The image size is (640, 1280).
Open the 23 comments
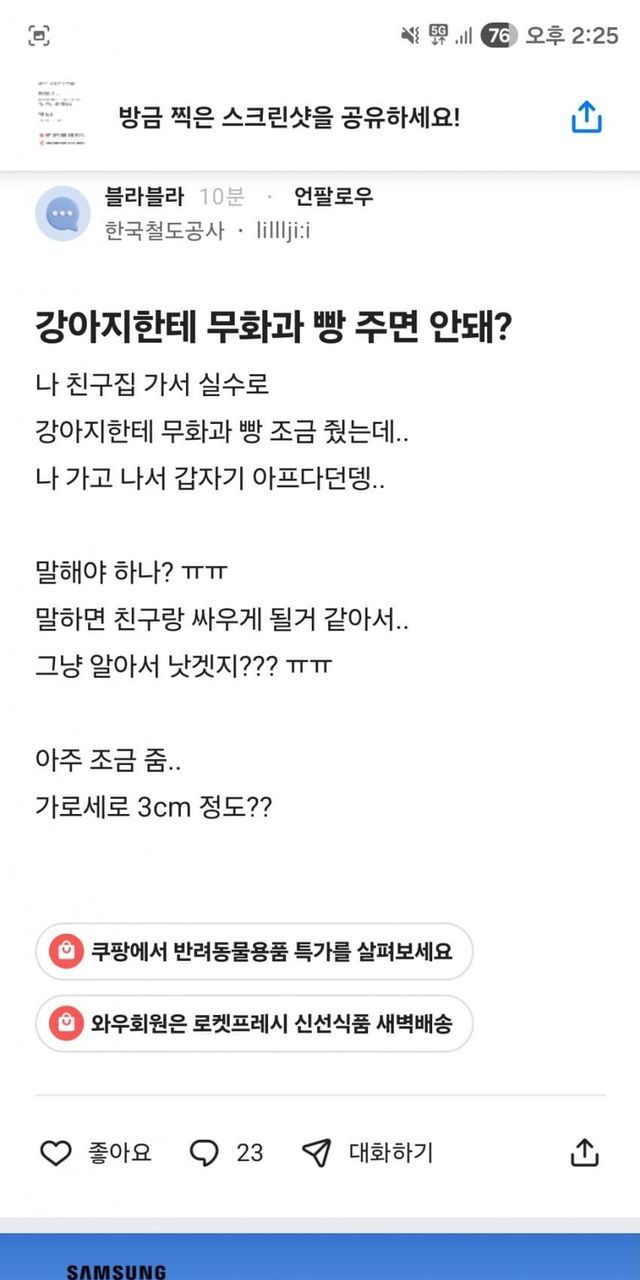[226, 1153]
